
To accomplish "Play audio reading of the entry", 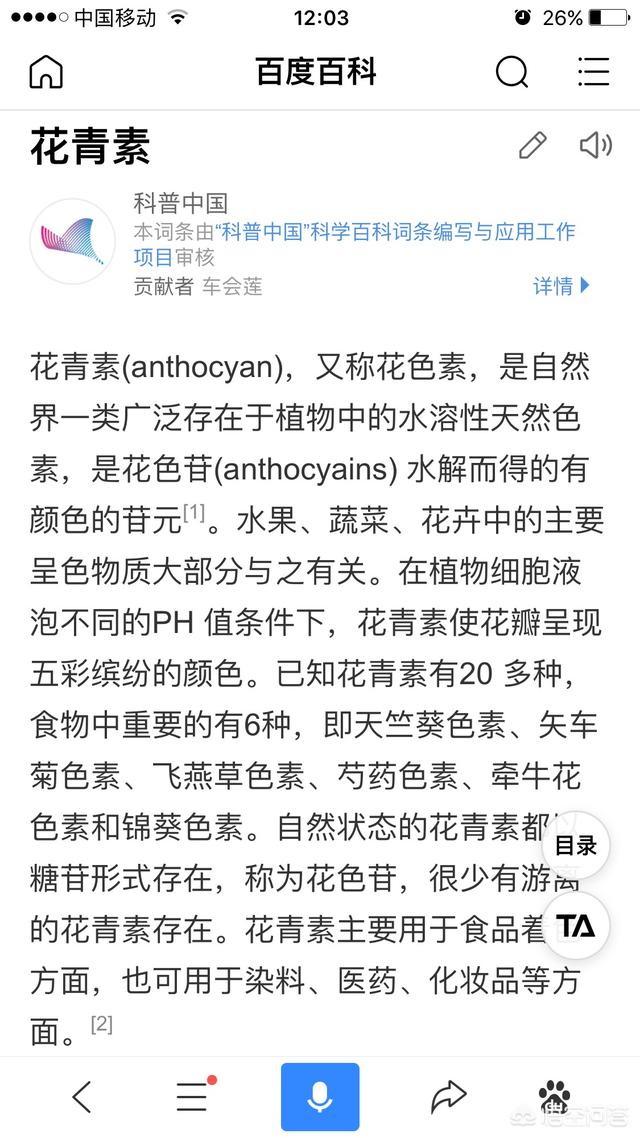I will [595, 146].
